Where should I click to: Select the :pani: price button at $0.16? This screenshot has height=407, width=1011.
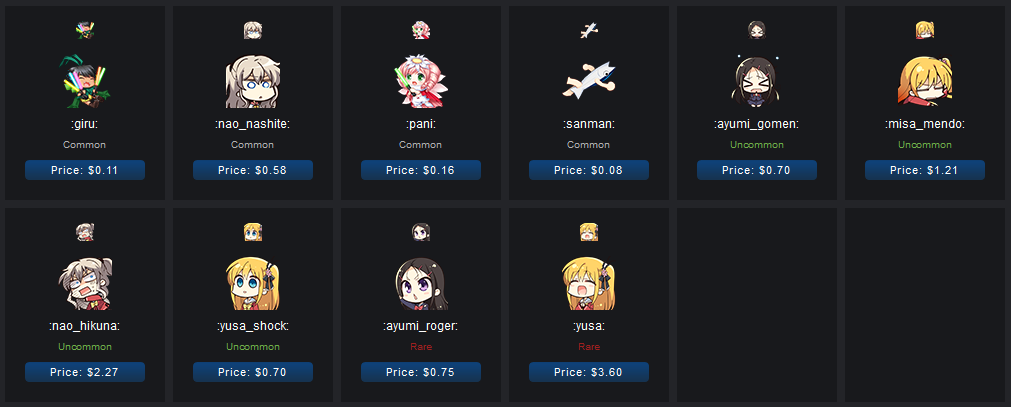(x=421, y=170)
